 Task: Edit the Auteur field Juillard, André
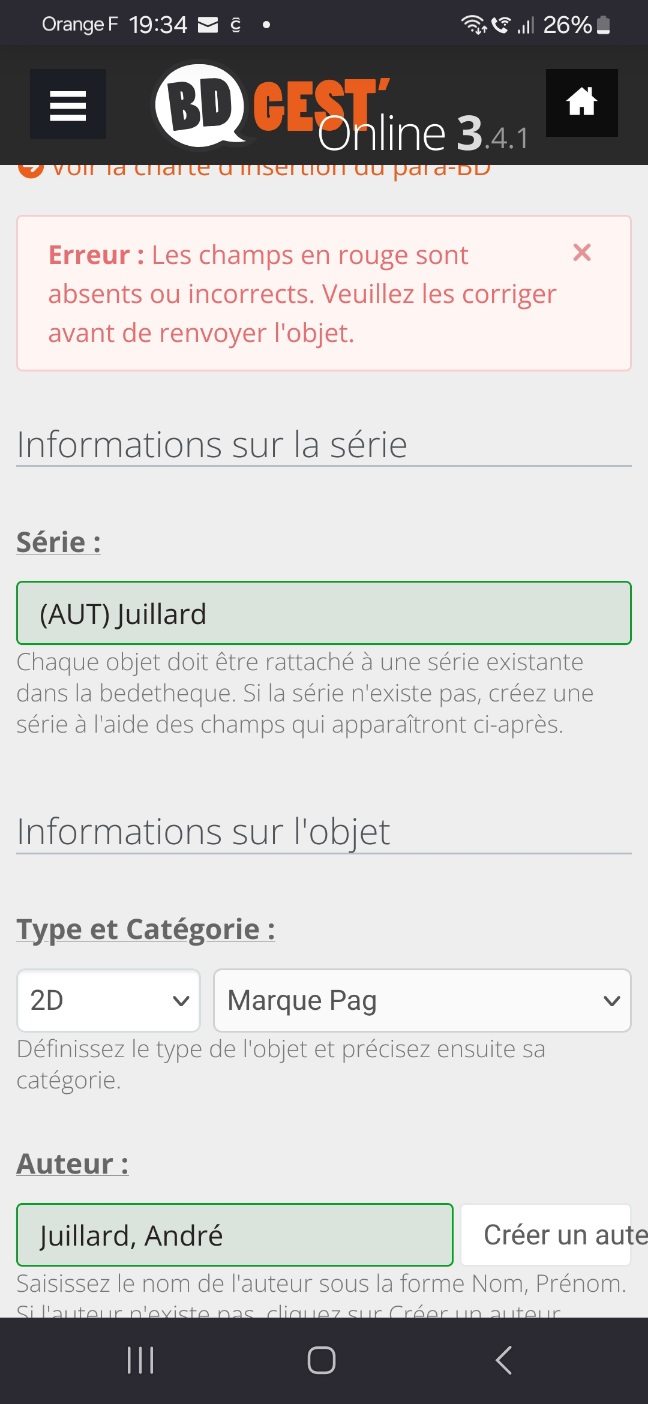235,1235
